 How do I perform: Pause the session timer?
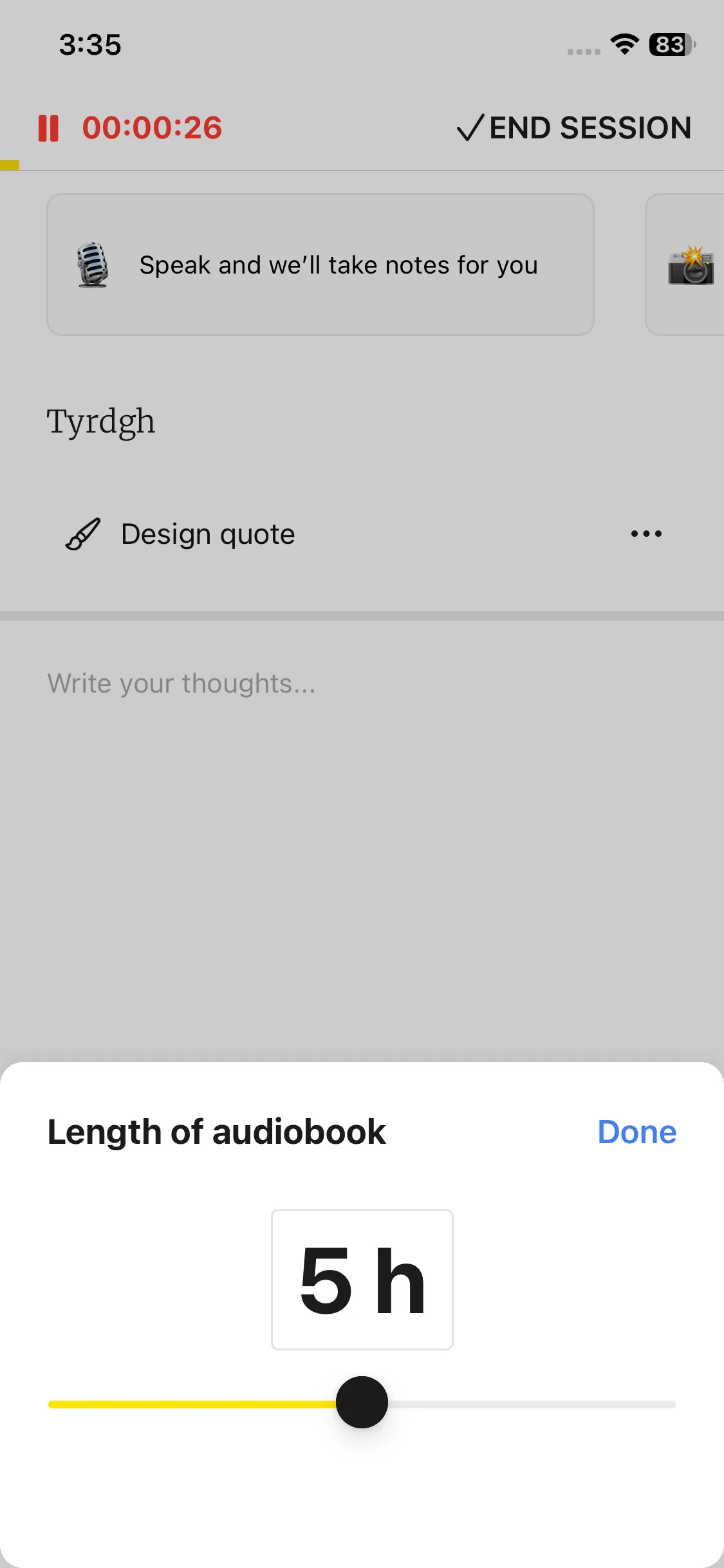48,128
